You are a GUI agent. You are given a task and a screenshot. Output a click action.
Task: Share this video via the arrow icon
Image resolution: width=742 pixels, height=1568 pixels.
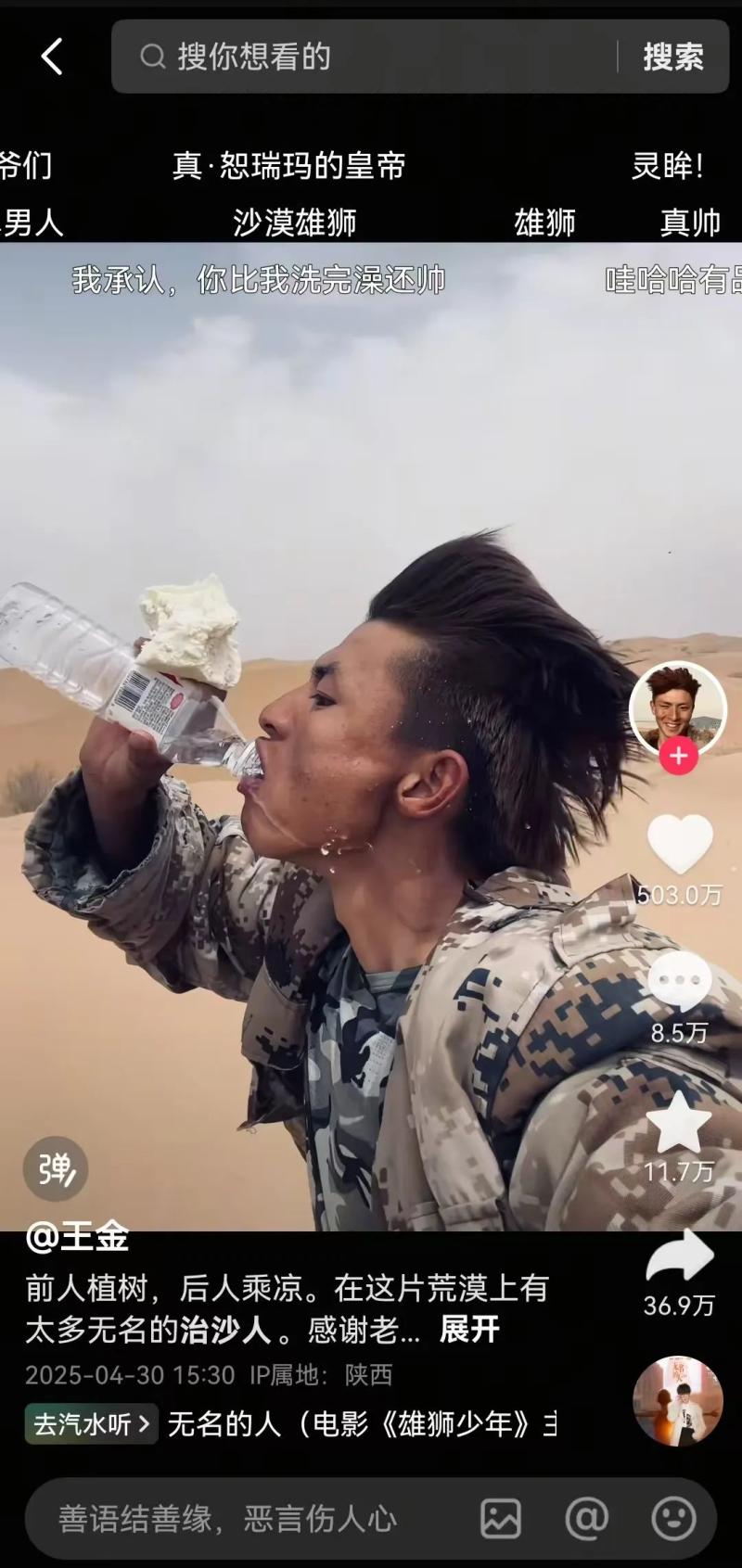pyautogui.click(x=679, y=1256)
